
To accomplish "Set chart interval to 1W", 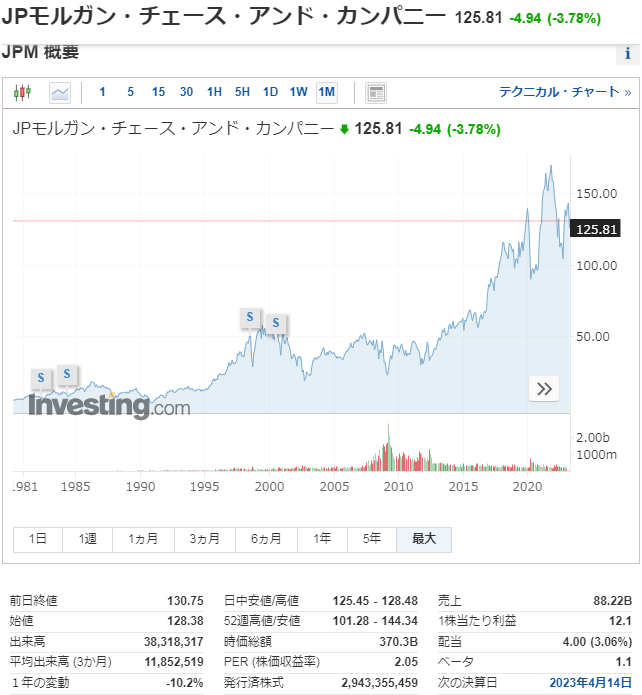I will click(298, 93).
